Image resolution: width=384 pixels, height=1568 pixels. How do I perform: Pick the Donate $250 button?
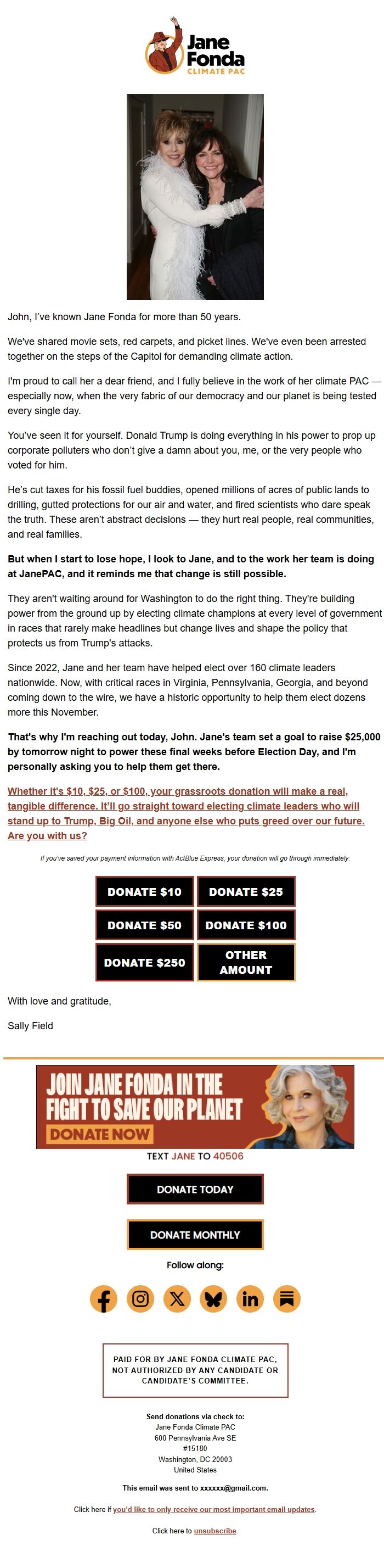[145, 962]
